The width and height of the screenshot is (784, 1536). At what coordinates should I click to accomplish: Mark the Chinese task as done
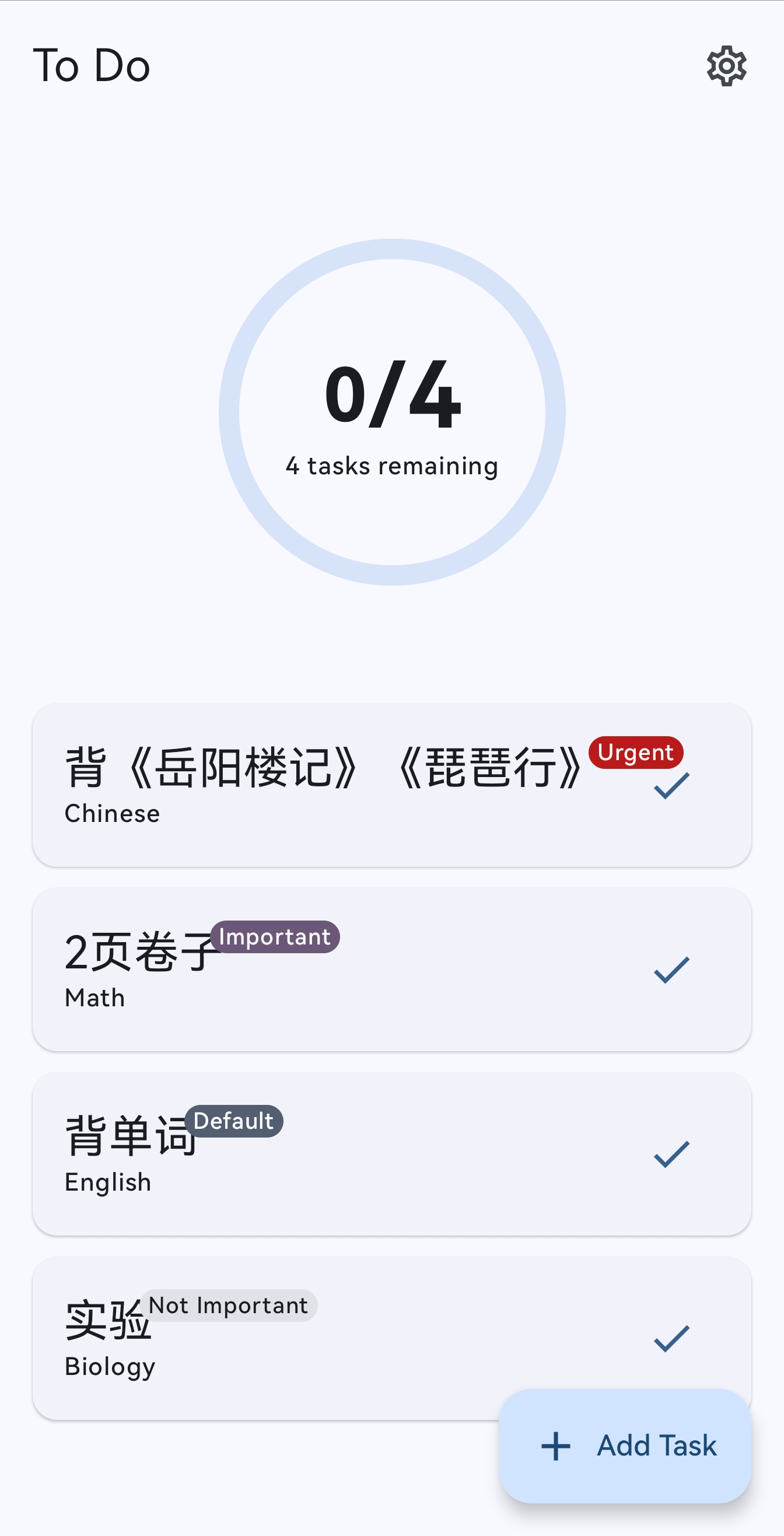(x=671, y=785)
